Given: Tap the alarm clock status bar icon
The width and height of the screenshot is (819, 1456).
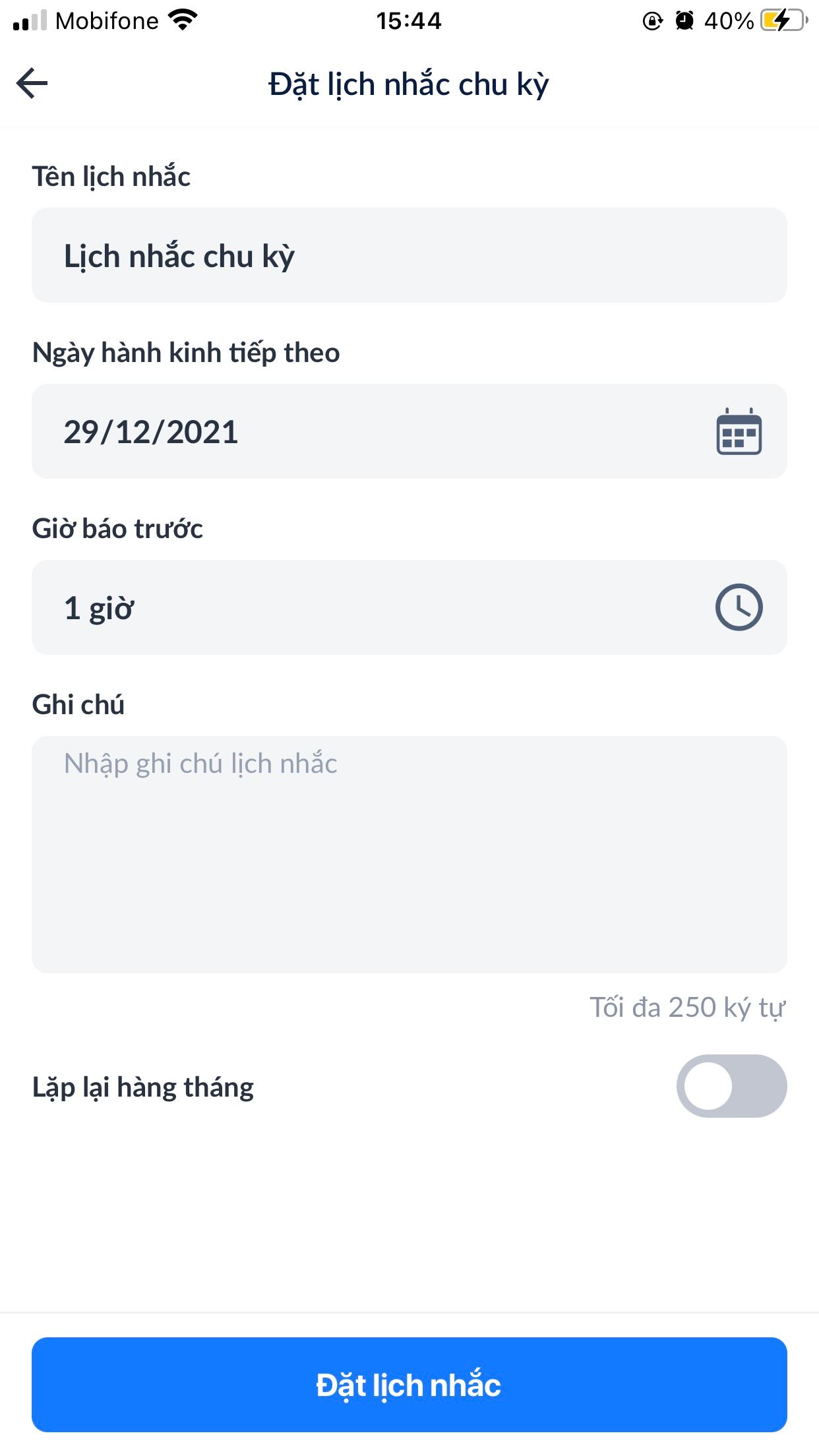Looking at the screenshot, I should click(684, 20).
